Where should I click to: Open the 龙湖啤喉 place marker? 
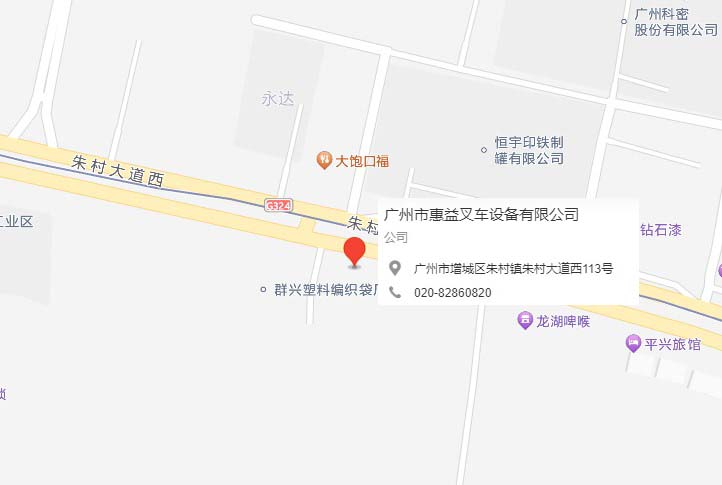tap(525, 321)
